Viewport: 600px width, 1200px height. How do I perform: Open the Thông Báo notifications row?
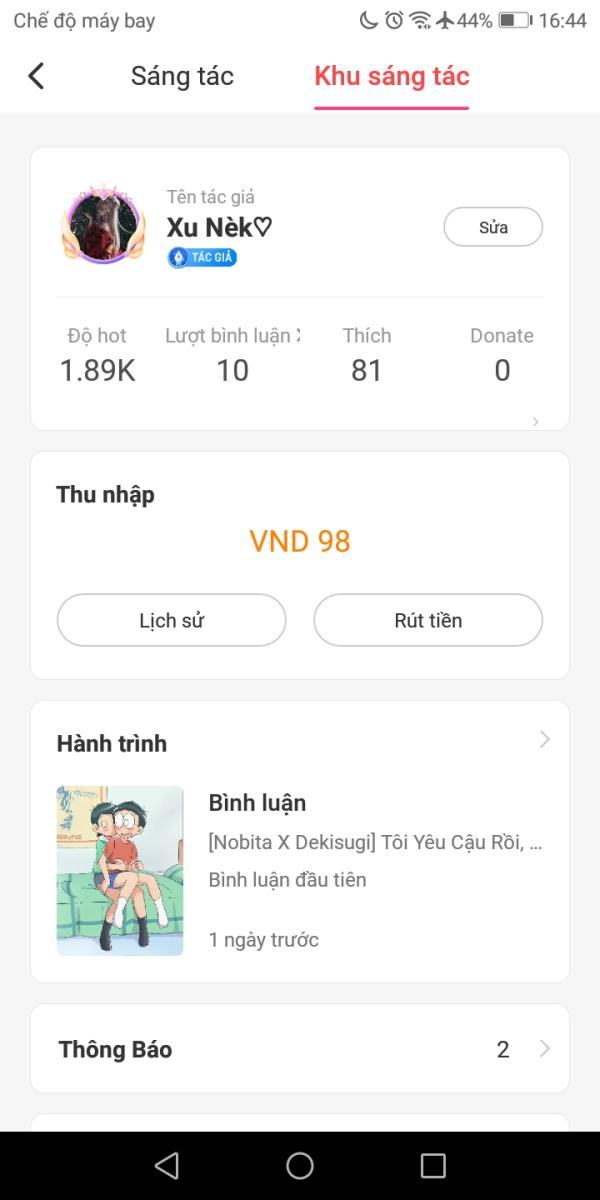click(x=300, y=1049)
